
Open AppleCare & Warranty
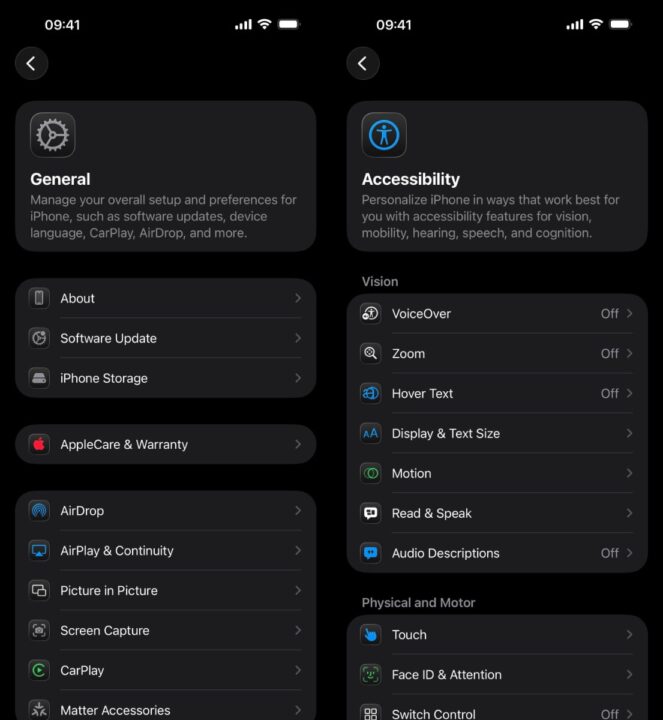click(165, 444)
